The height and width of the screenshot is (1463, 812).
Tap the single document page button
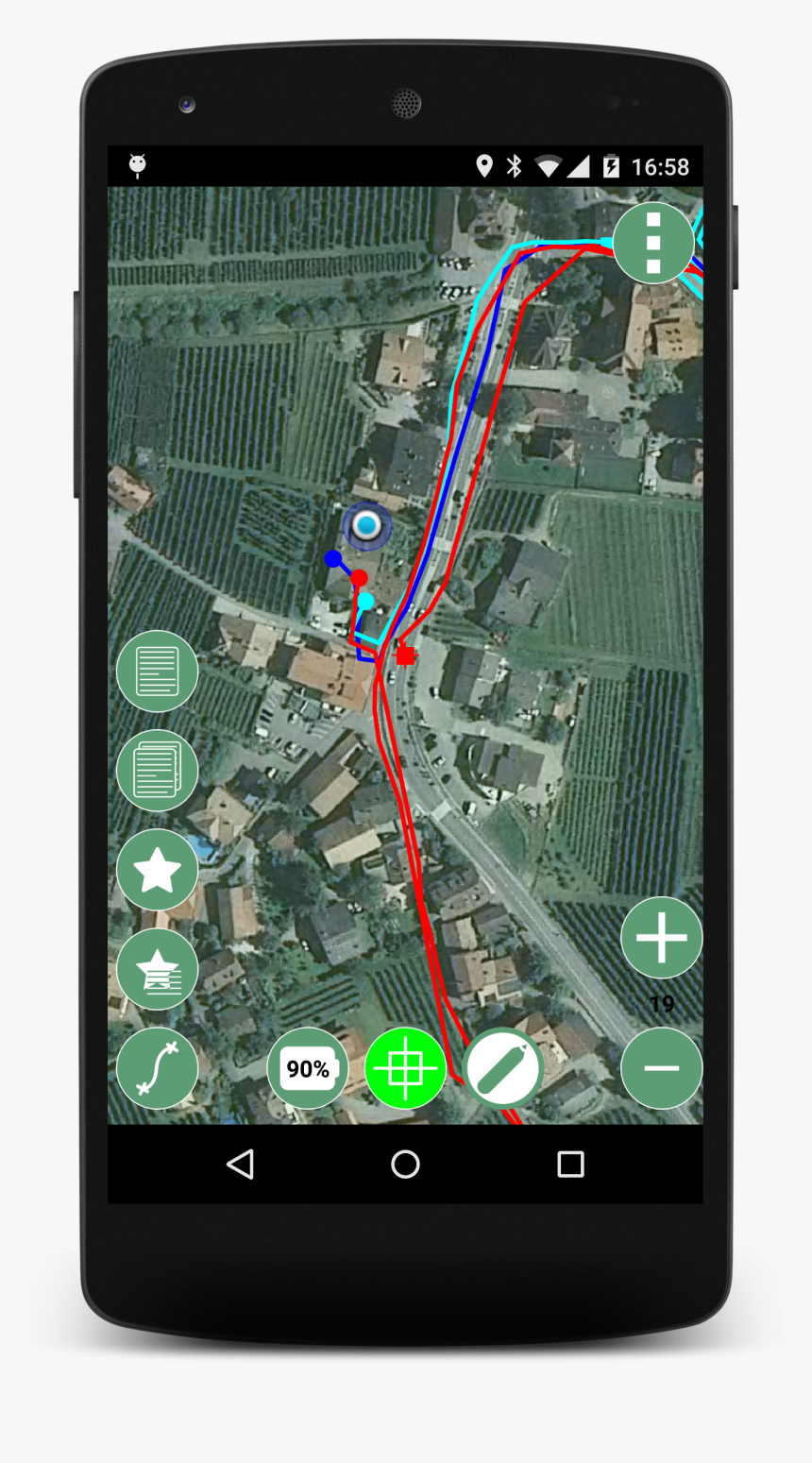click(x=157, y=671)
